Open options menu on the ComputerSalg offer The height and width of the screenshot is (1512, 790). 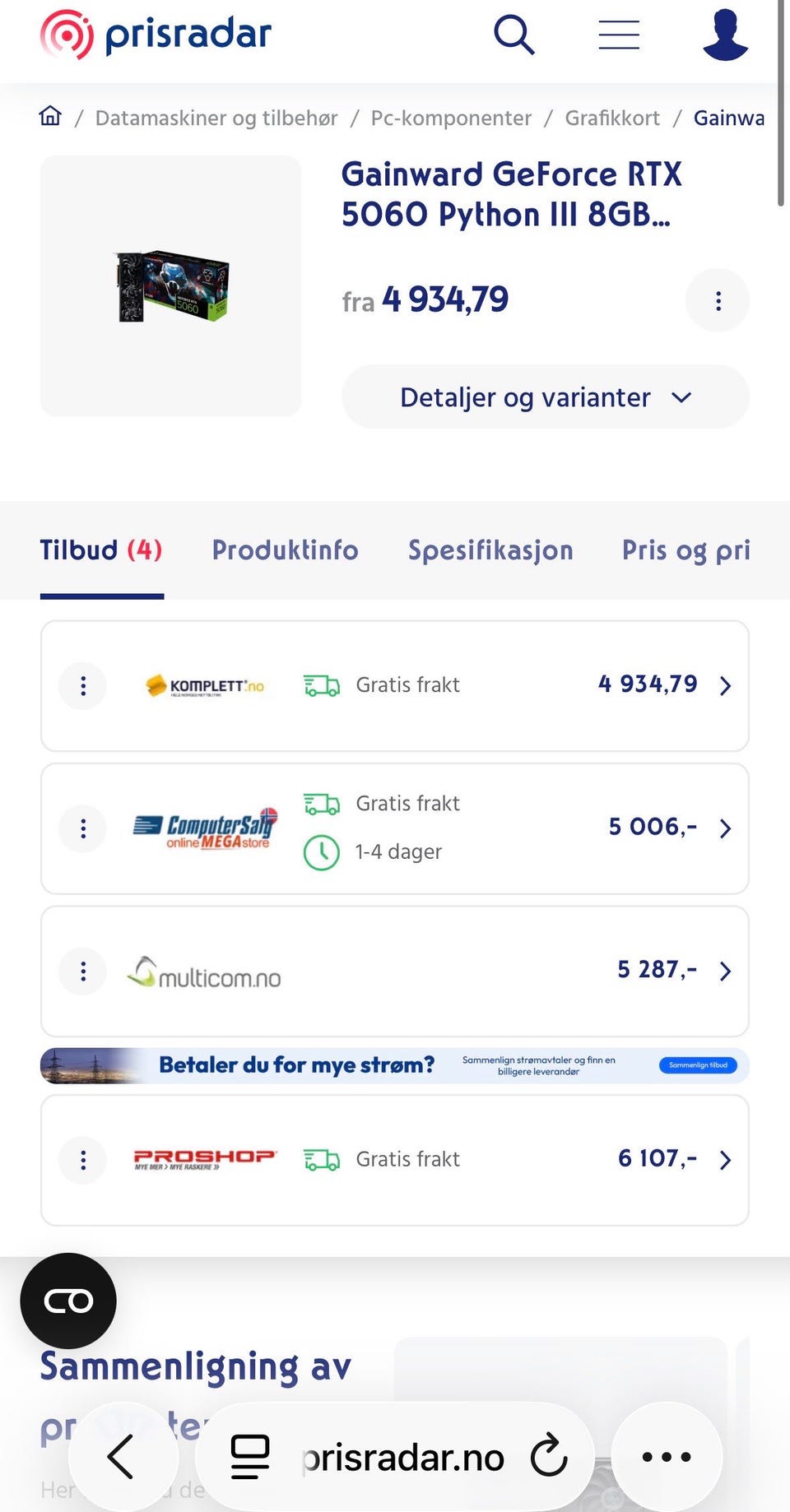(82, 828)
